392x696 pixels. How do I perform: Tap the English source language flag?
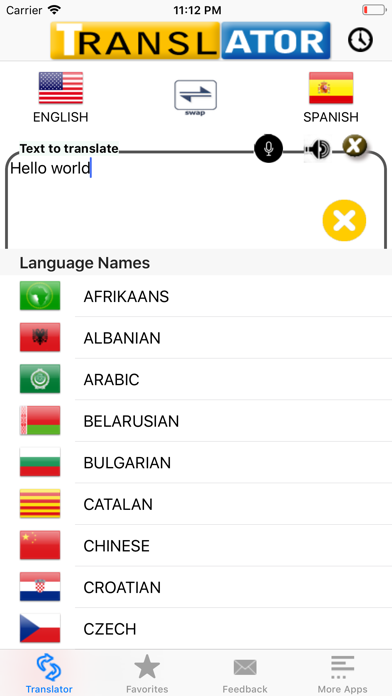61,88
